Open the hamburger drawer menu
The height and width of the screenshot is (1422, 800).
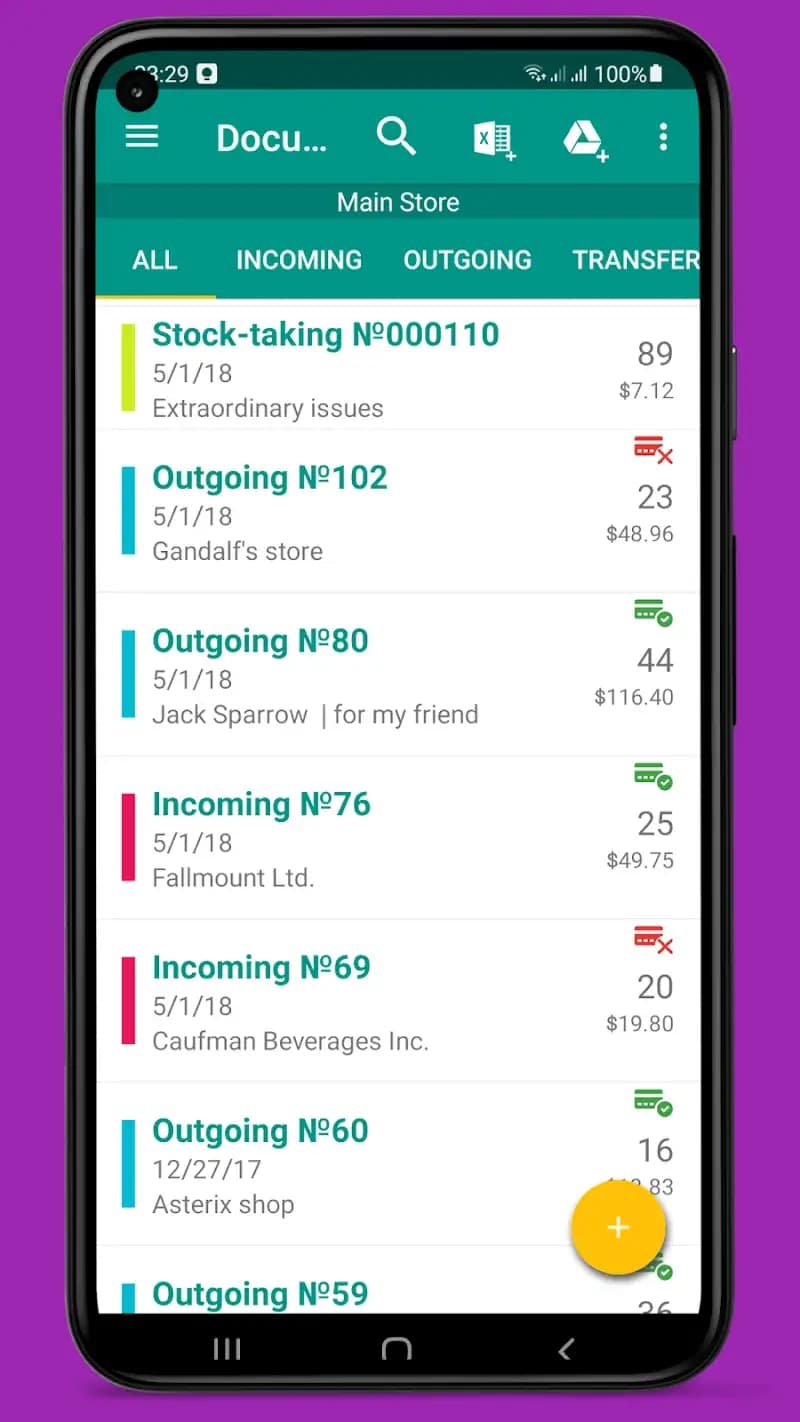[142, 137]
